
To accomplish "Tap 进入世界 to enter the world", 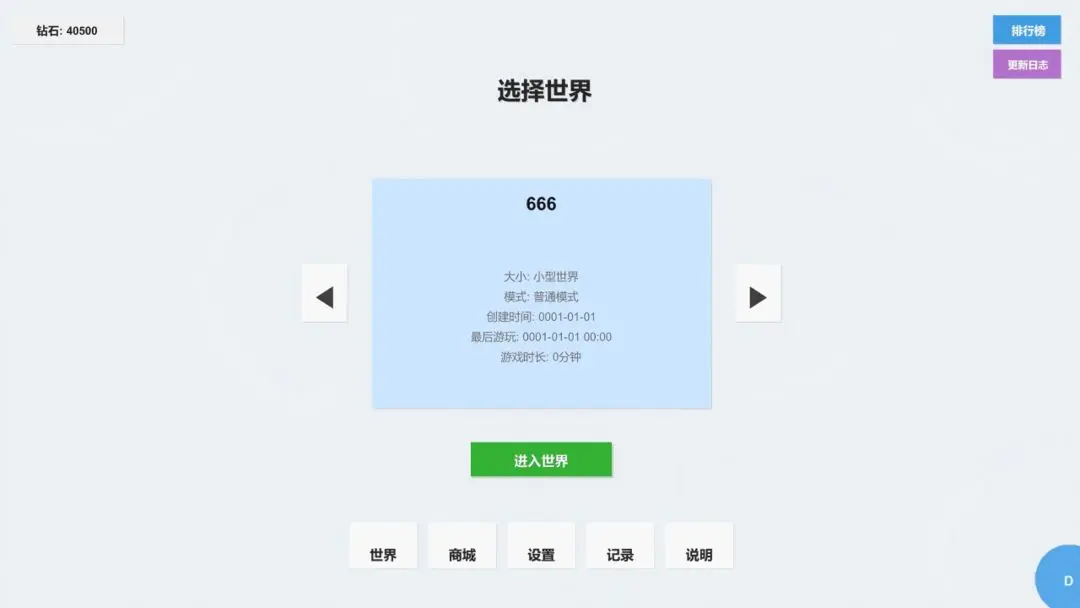I will (x=541, y=460).
